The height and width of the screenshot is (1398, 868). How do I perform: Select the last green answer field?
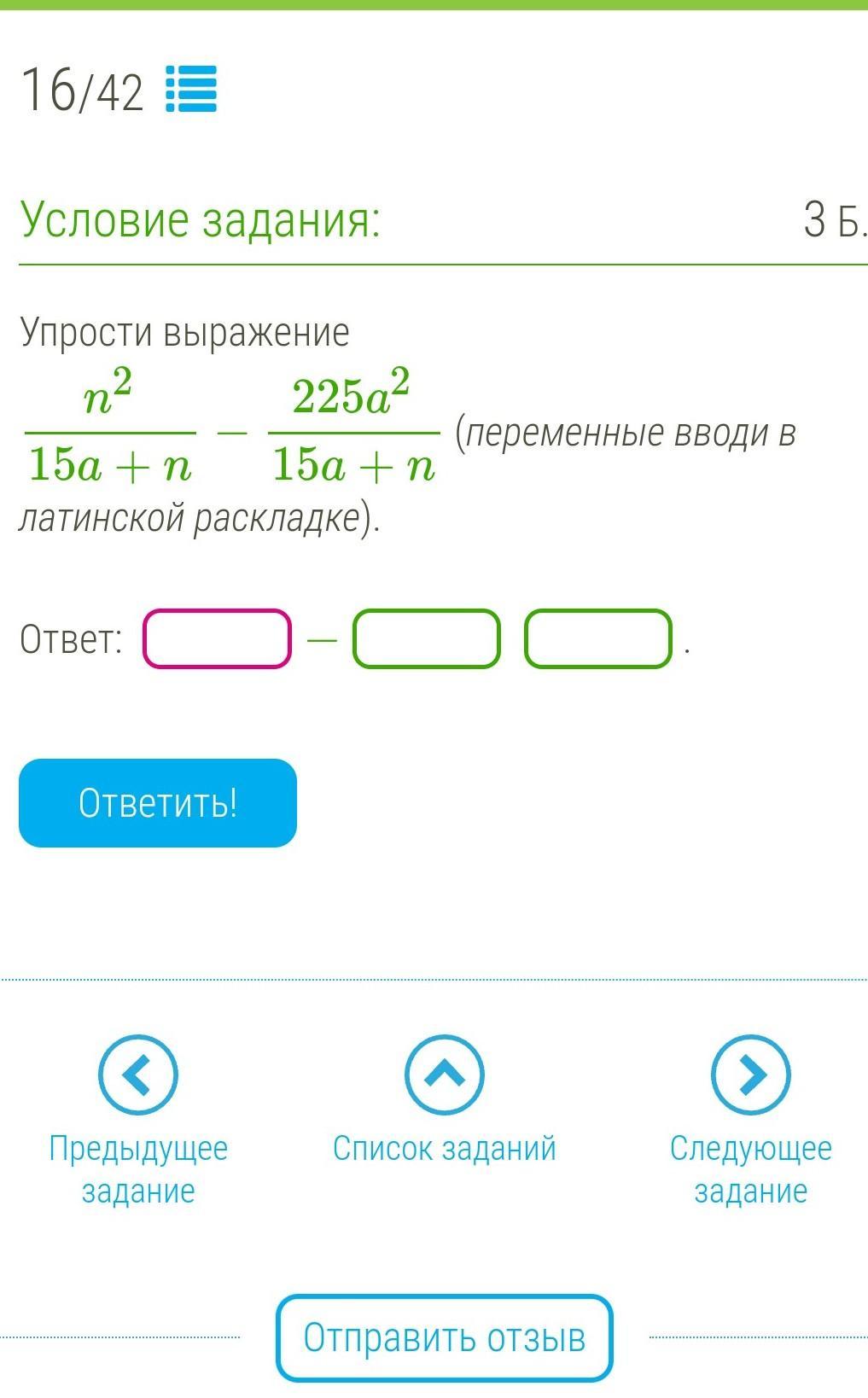(x=597, y=638)
